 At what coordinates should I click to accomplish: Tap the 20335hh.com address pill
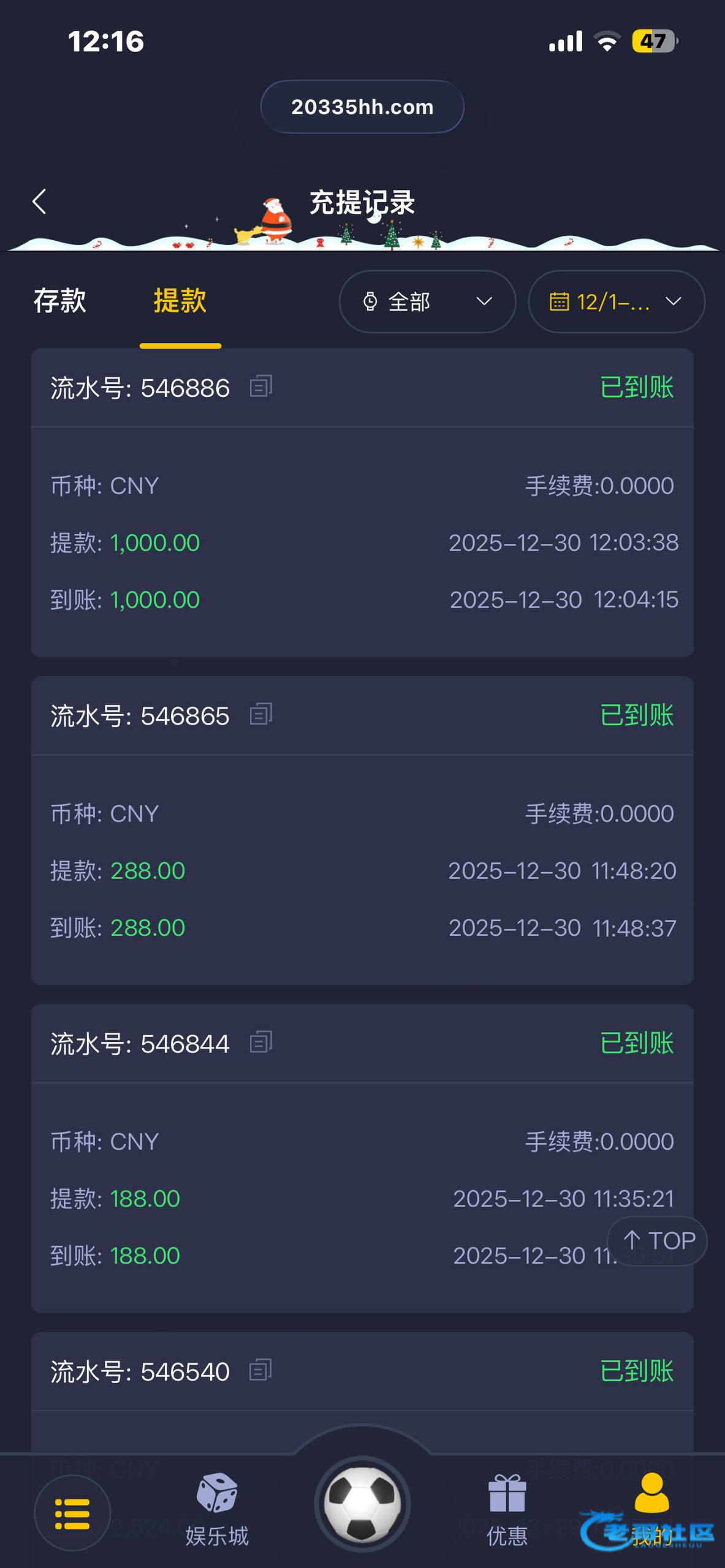[x=362, y=107]
